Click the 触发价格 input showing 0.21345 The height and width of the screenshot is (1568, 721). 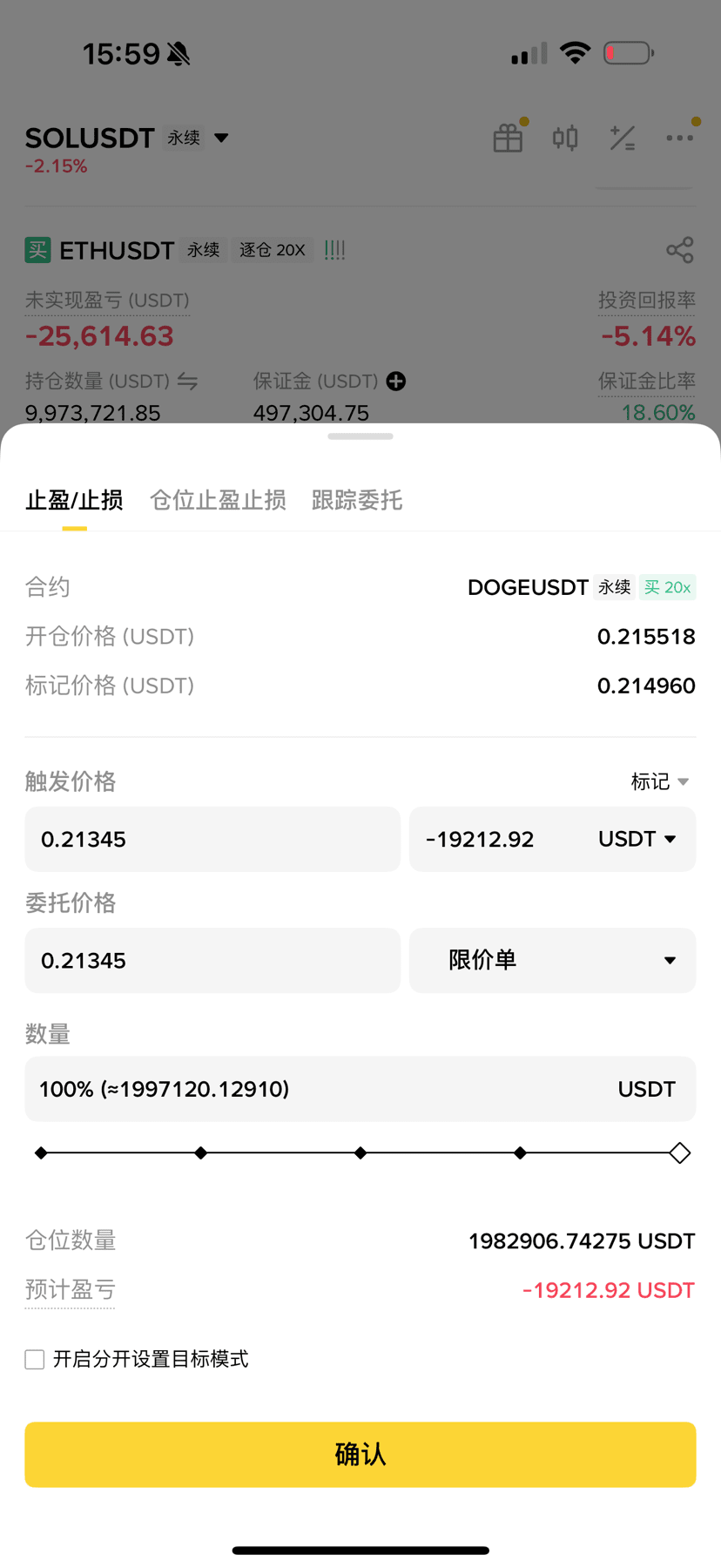click(x=212, y=839)
